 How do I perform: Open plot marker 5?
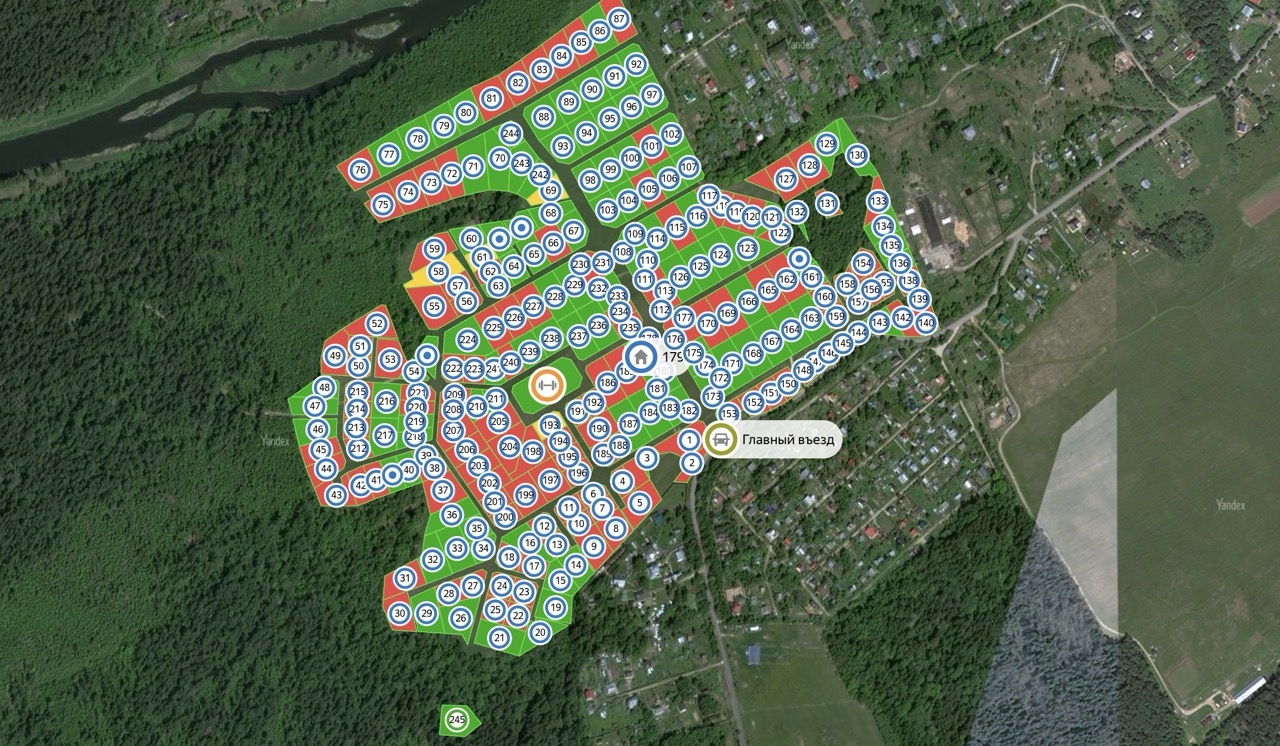pyautogui.click(x=640, y=503)
